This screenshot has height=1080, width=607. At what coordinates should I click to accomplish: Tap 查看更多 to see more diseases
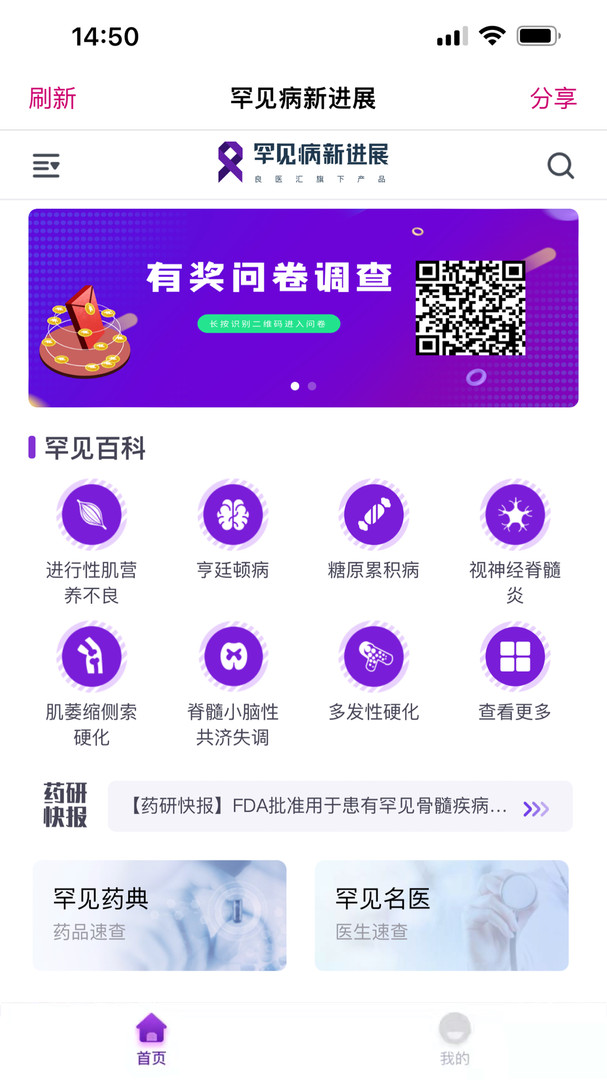click(x=515, y=672)
